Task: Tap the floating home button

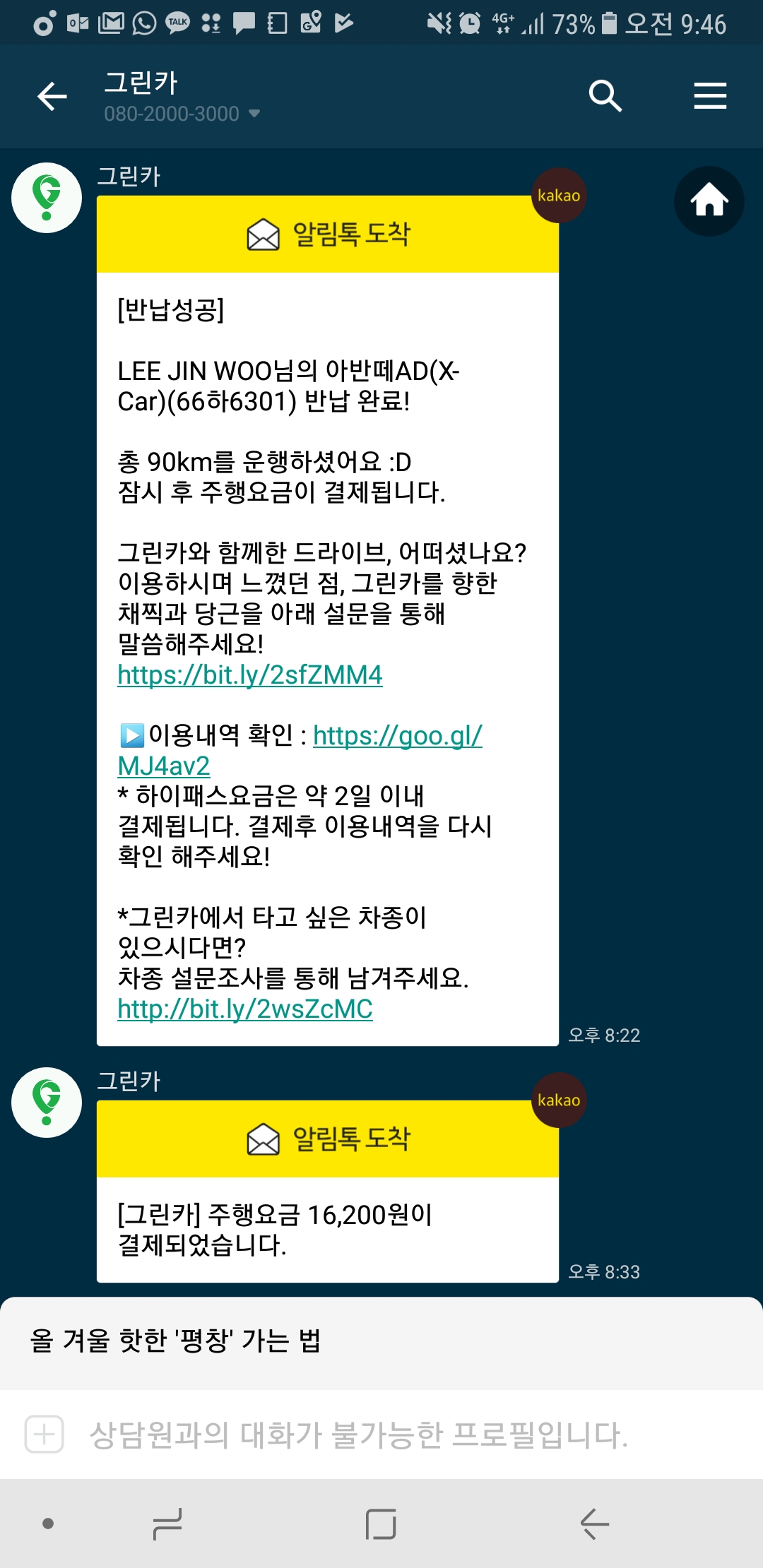Action: tap(709, 201)
